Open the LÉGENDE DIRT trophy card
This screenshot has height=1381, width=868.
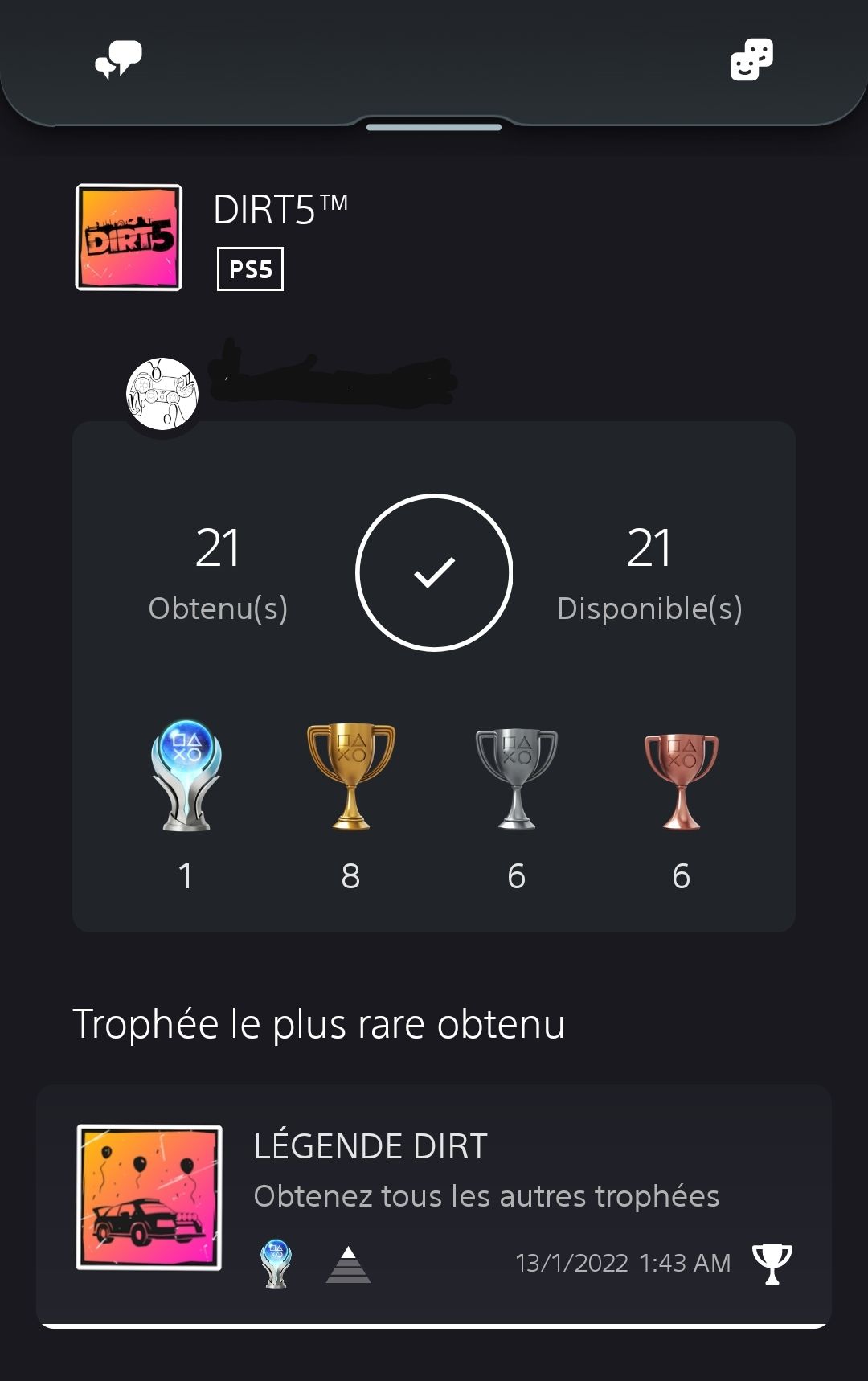(434, 1204)
